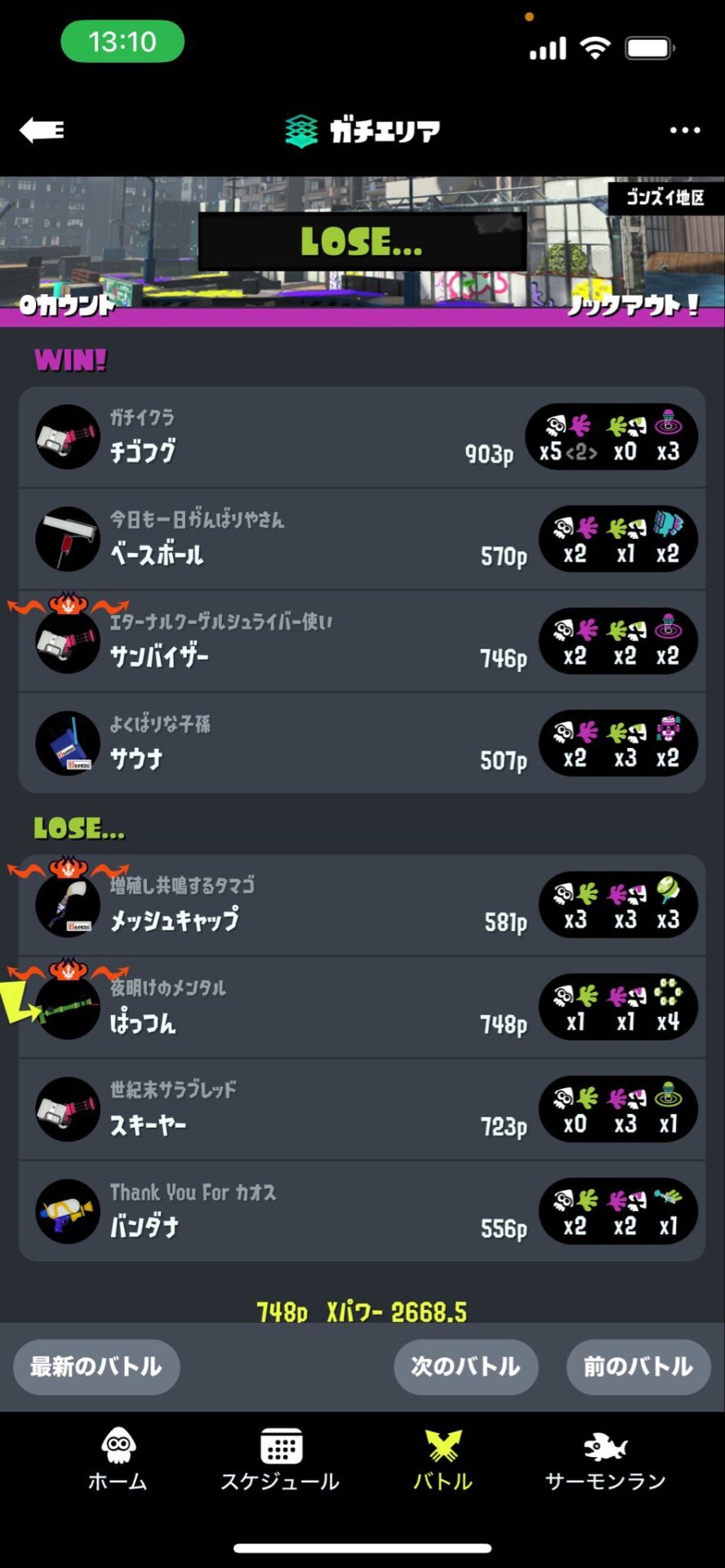This screenshot has height=1568, width=725.
Task: Open player バンダナ's battle details
Action: [362, 1211]
